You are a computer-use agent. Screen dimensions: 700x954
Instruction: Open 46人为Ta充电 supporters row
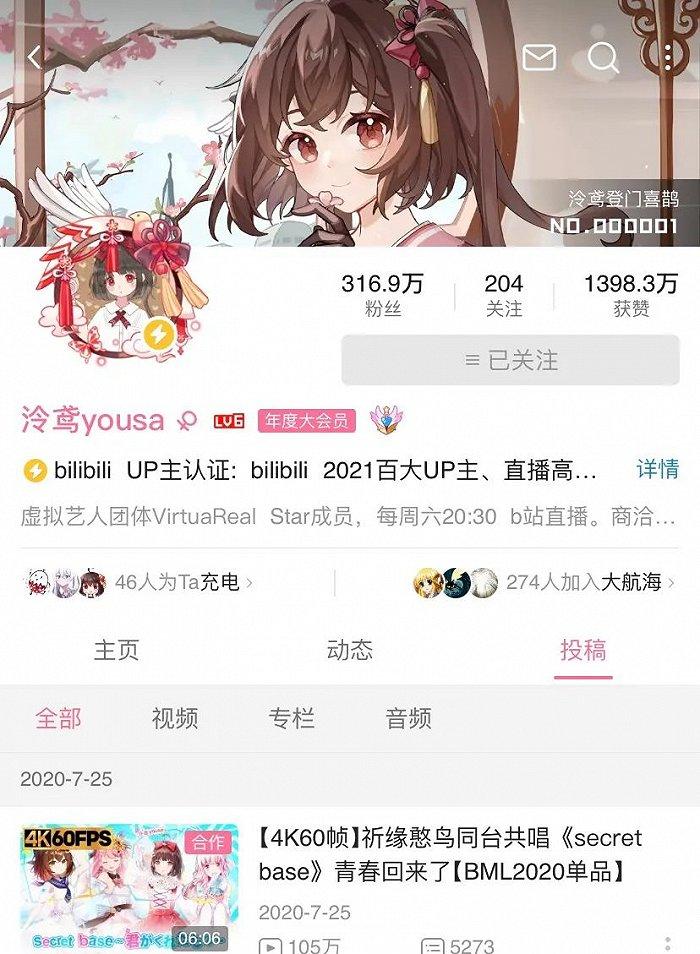tap(140, 582)
